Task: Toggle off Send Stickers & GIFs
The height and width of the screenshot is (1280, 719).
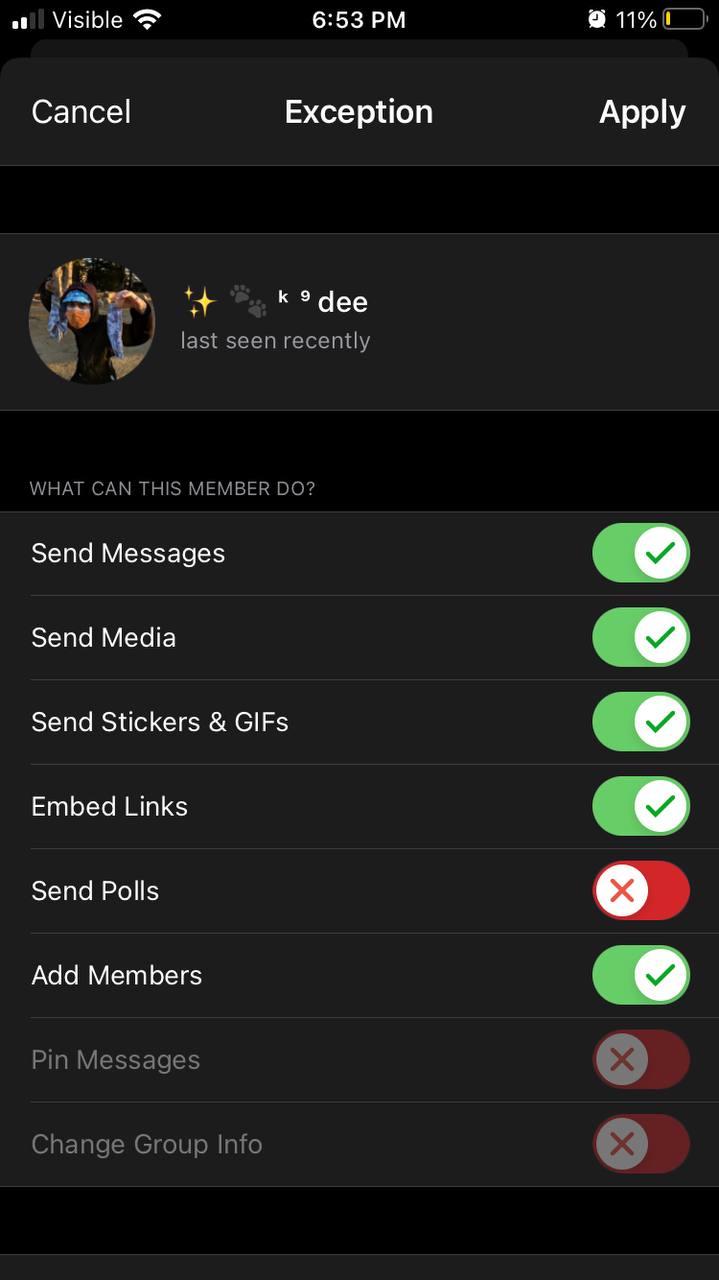Action: click(x=641, y=722)
